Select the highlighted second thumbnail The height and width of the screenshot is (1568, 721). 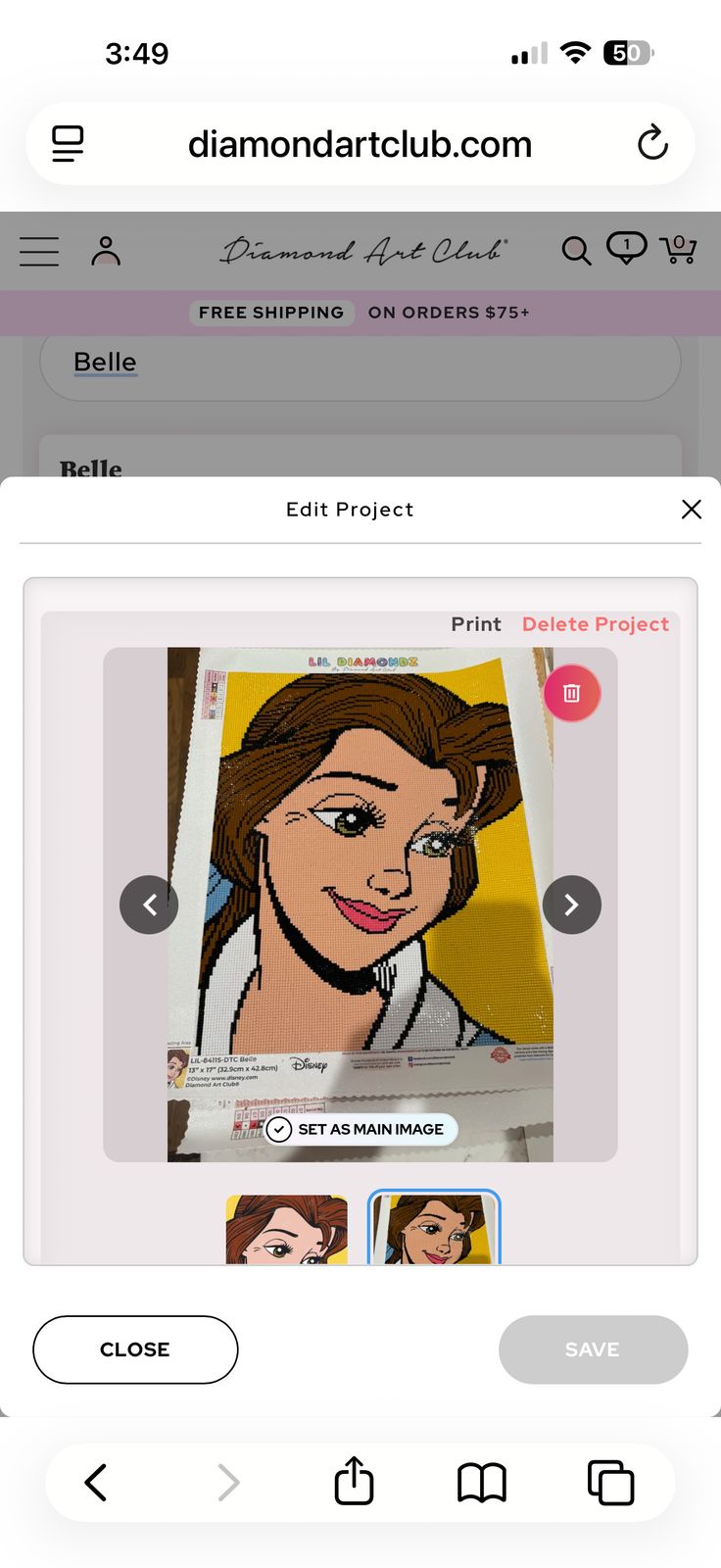(x=434, y=1229)
